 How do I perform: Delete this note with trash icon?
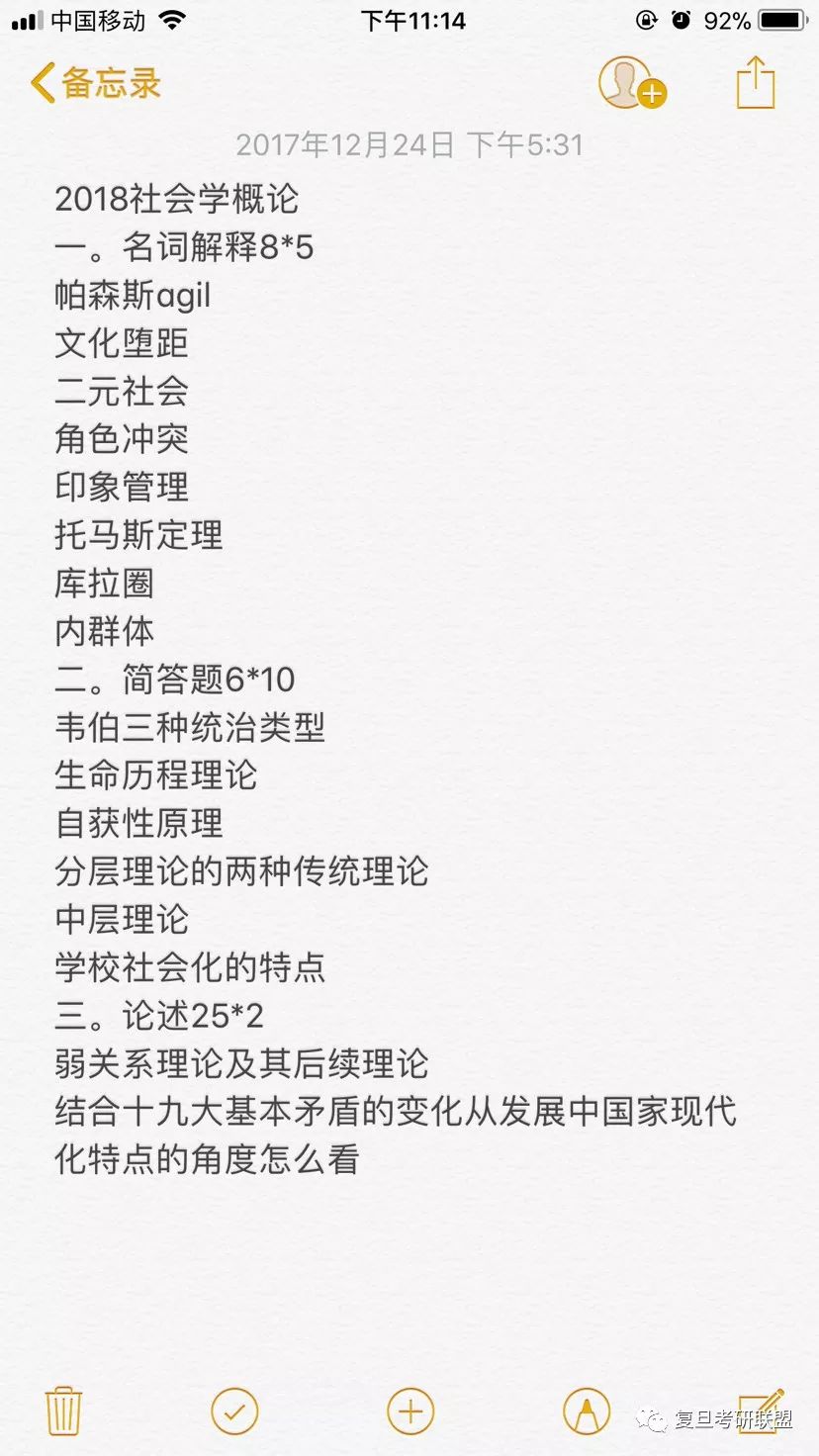[64, 1410]
